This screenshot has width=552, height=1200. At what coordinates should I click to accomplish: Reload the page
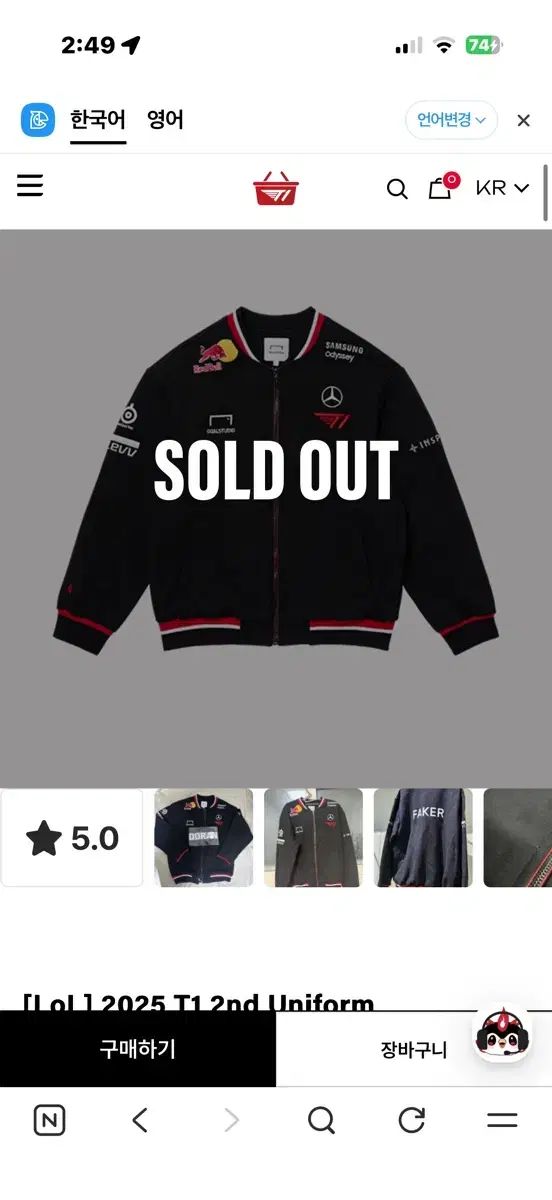[412, 1121]
